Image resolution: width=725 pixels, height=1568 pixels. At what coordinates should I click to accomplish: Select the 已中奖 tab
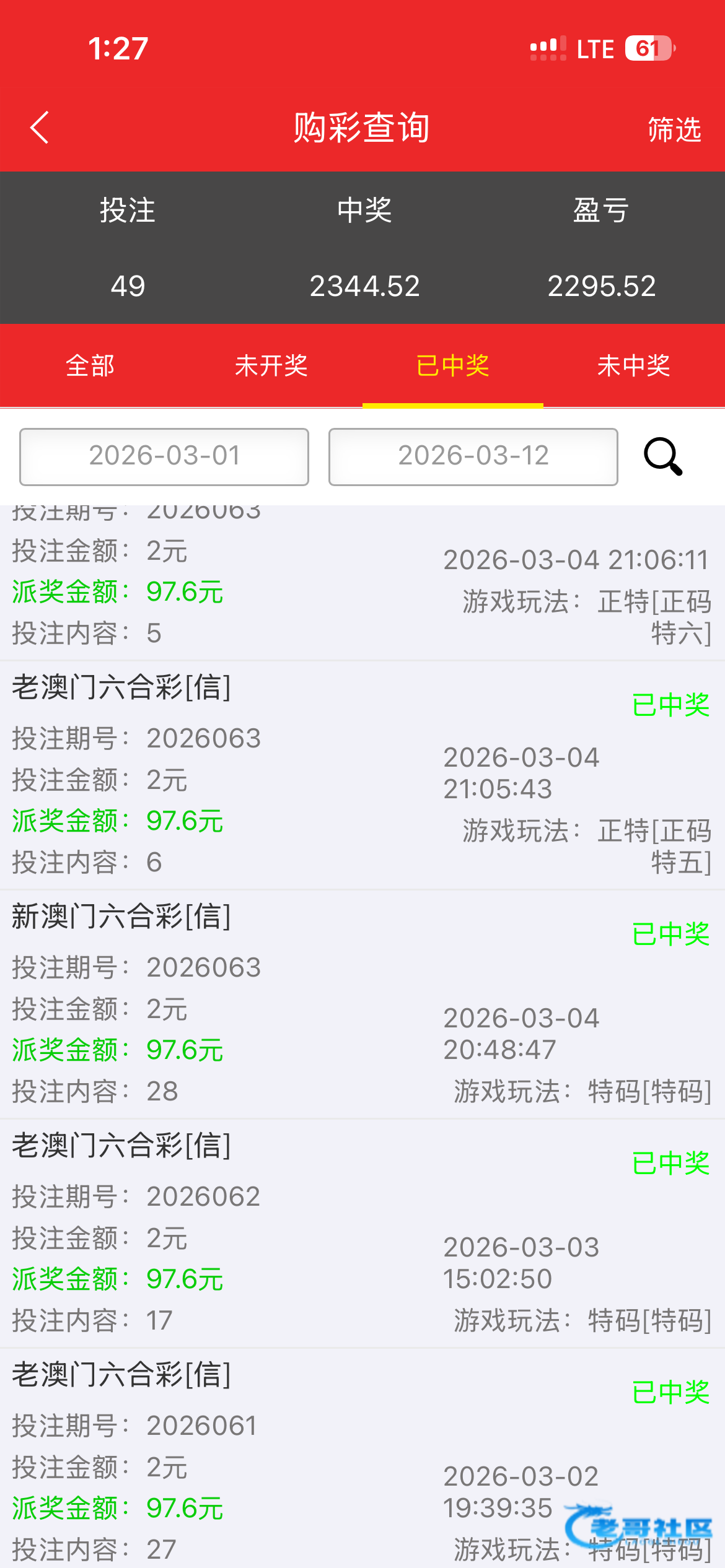(453, 365)
